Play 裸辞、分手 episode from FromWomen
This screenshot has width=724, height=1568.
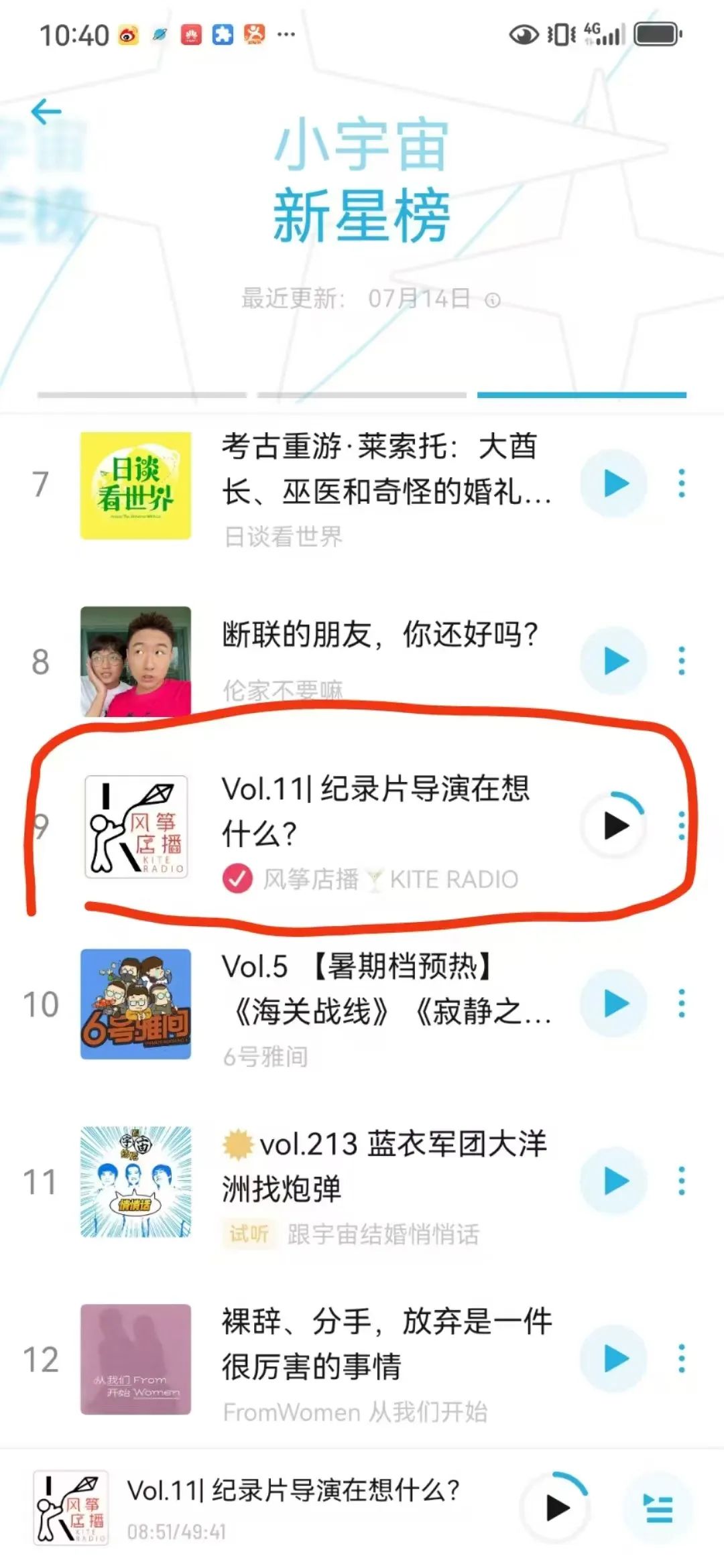tap(614, 1359)
